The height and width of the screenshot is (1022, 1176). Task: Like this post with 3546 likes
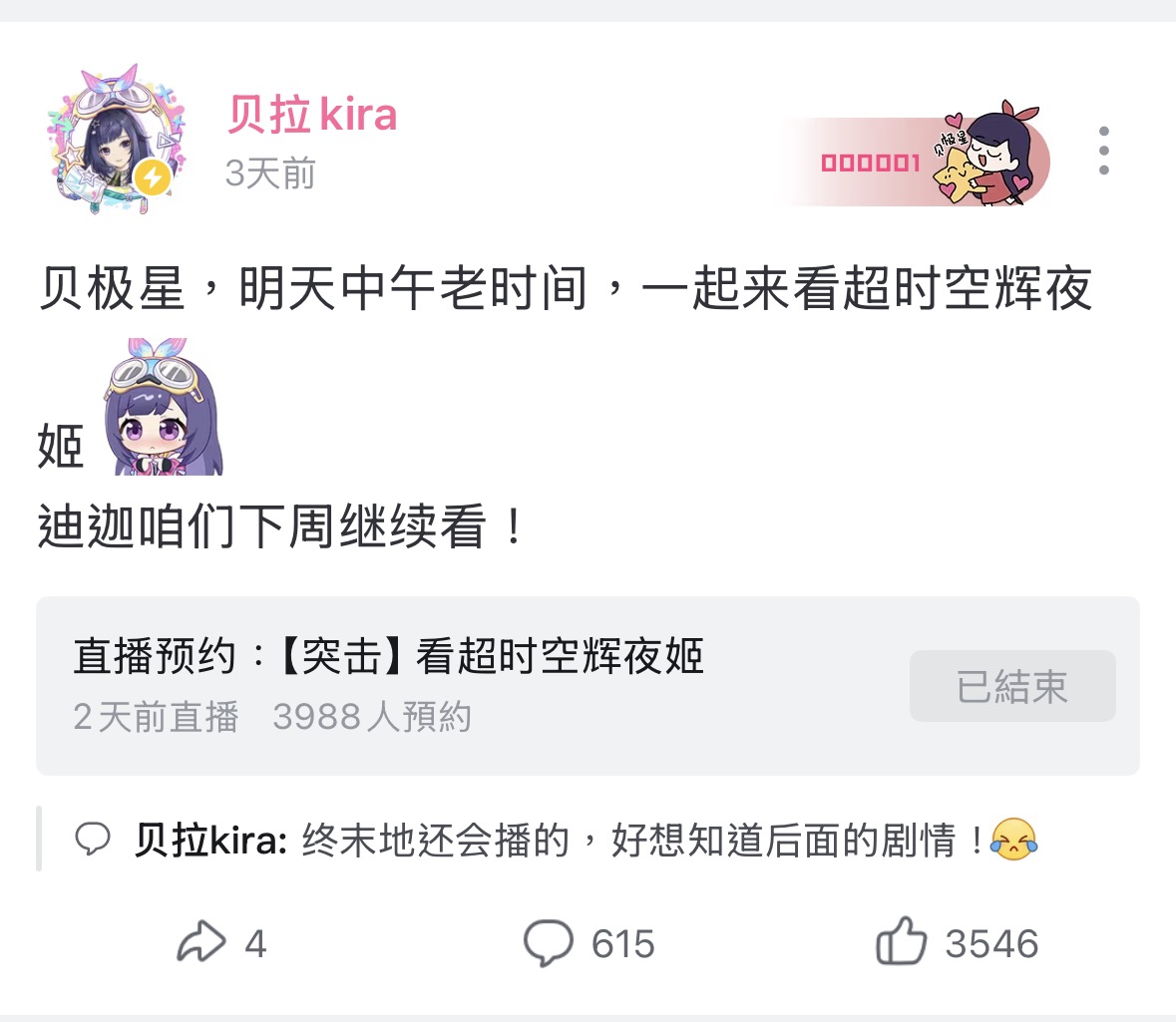[957, 942]
